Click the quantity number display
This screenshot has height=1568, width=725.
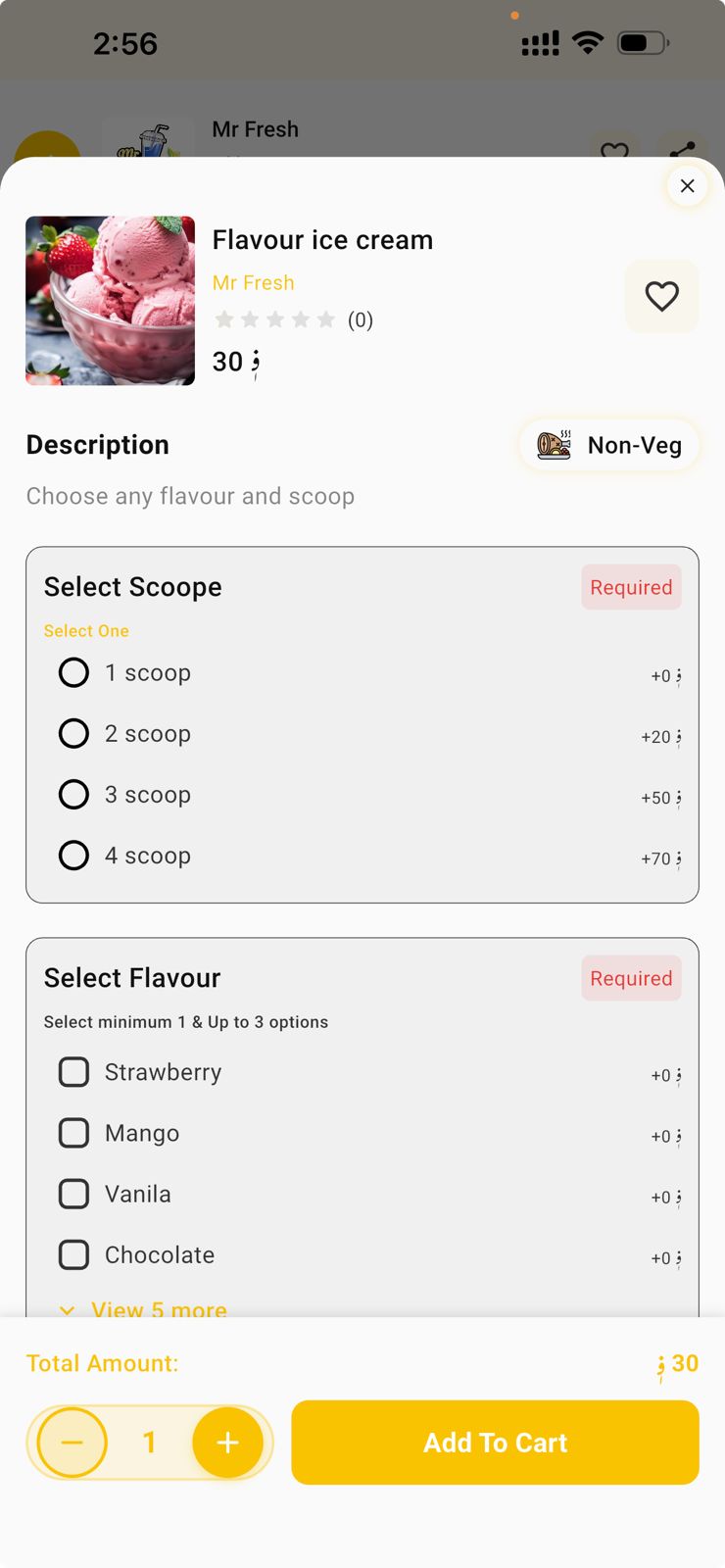point(149,1442)
